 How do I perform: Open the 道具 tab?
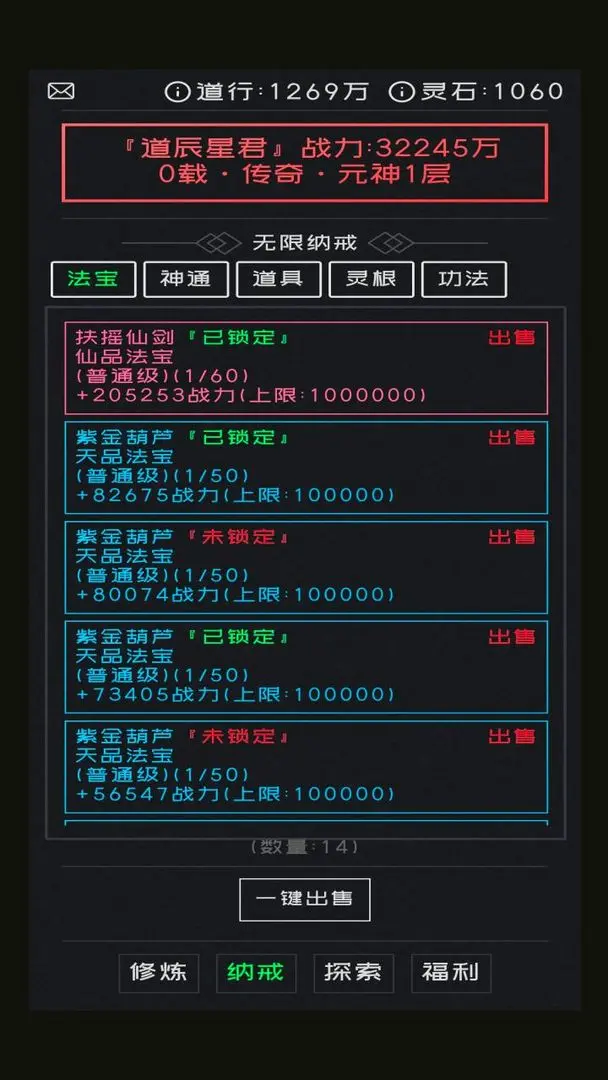[x=278, y=279]
